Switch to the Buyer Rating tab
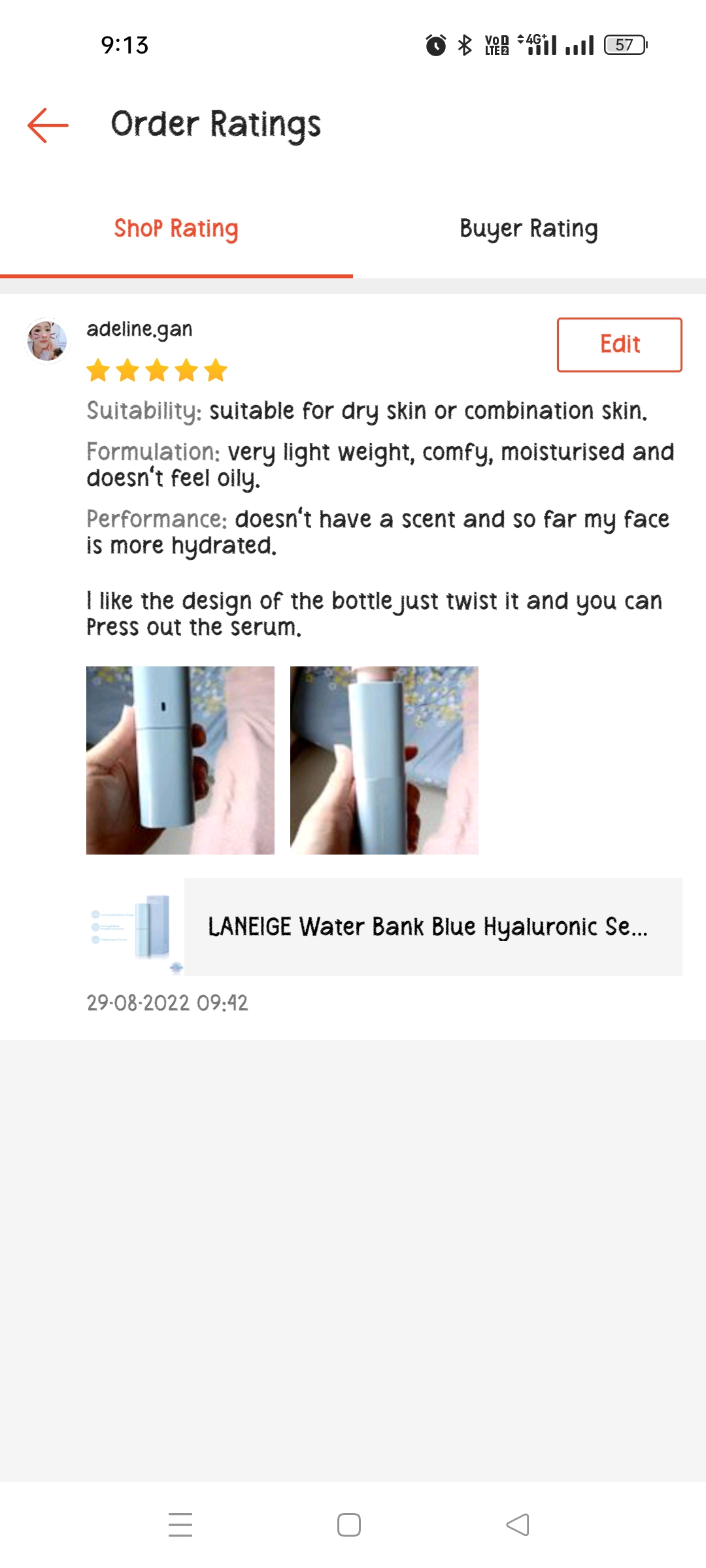Viewport: 706px width, 1568px height. tap(529, 229)
